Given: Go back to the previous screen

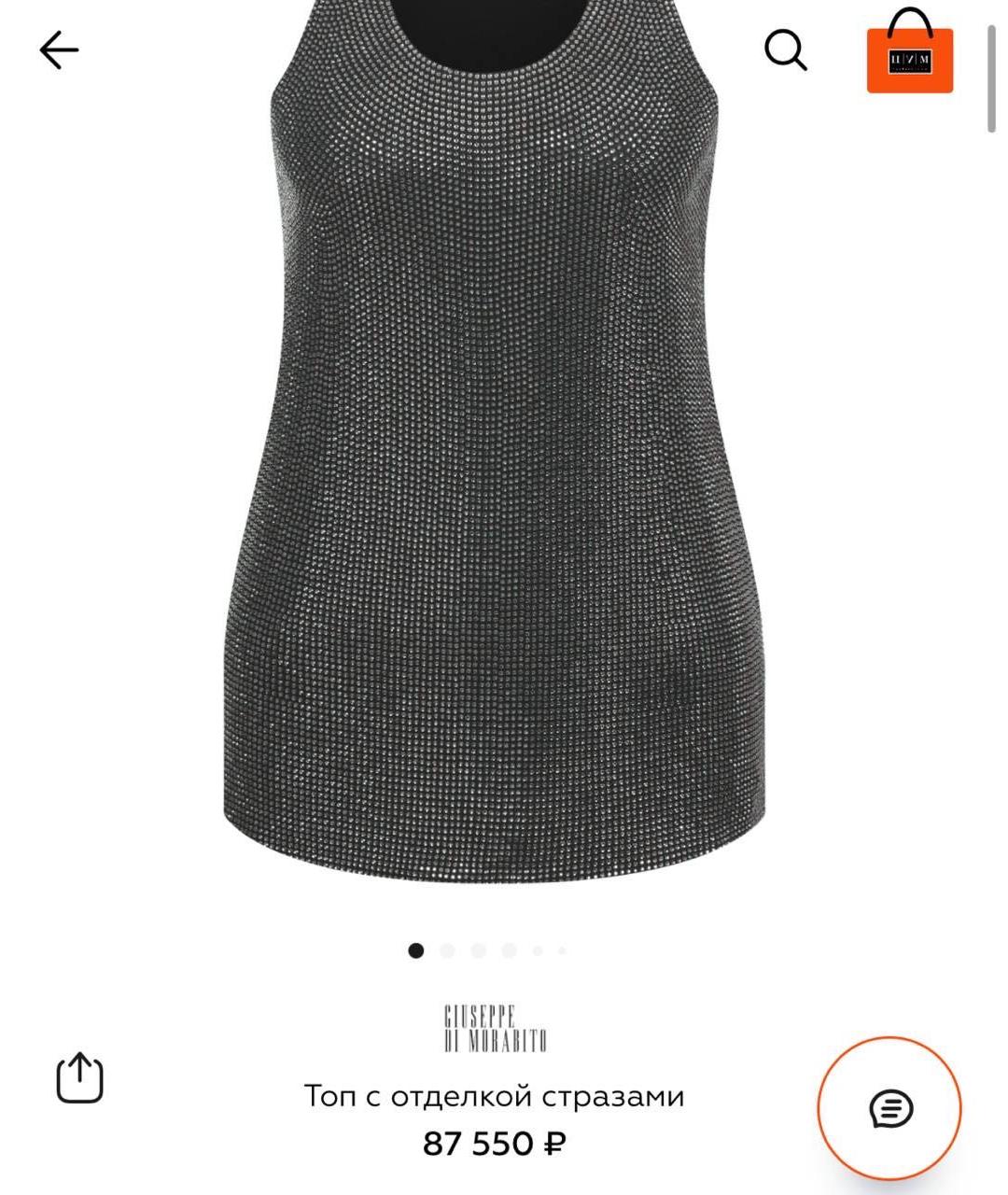Looking at the screenshot, I should point(59,50).
